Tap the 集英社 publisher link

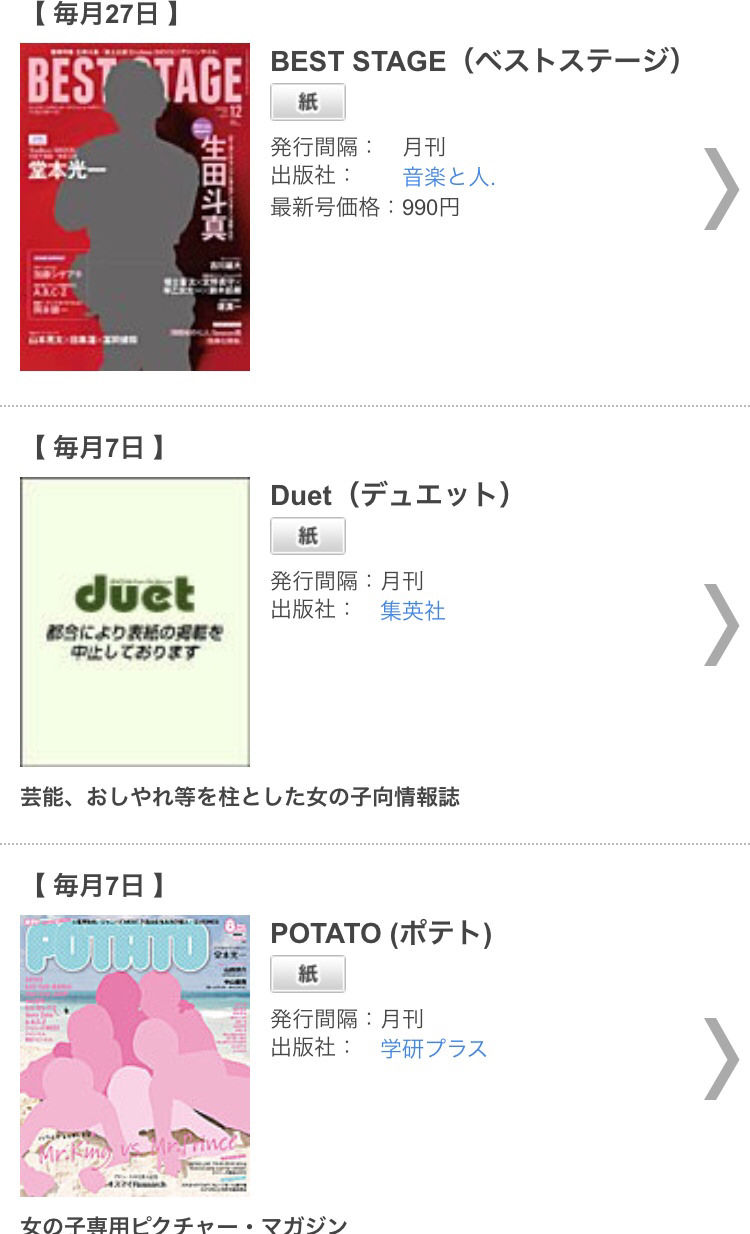coord(413,610)
